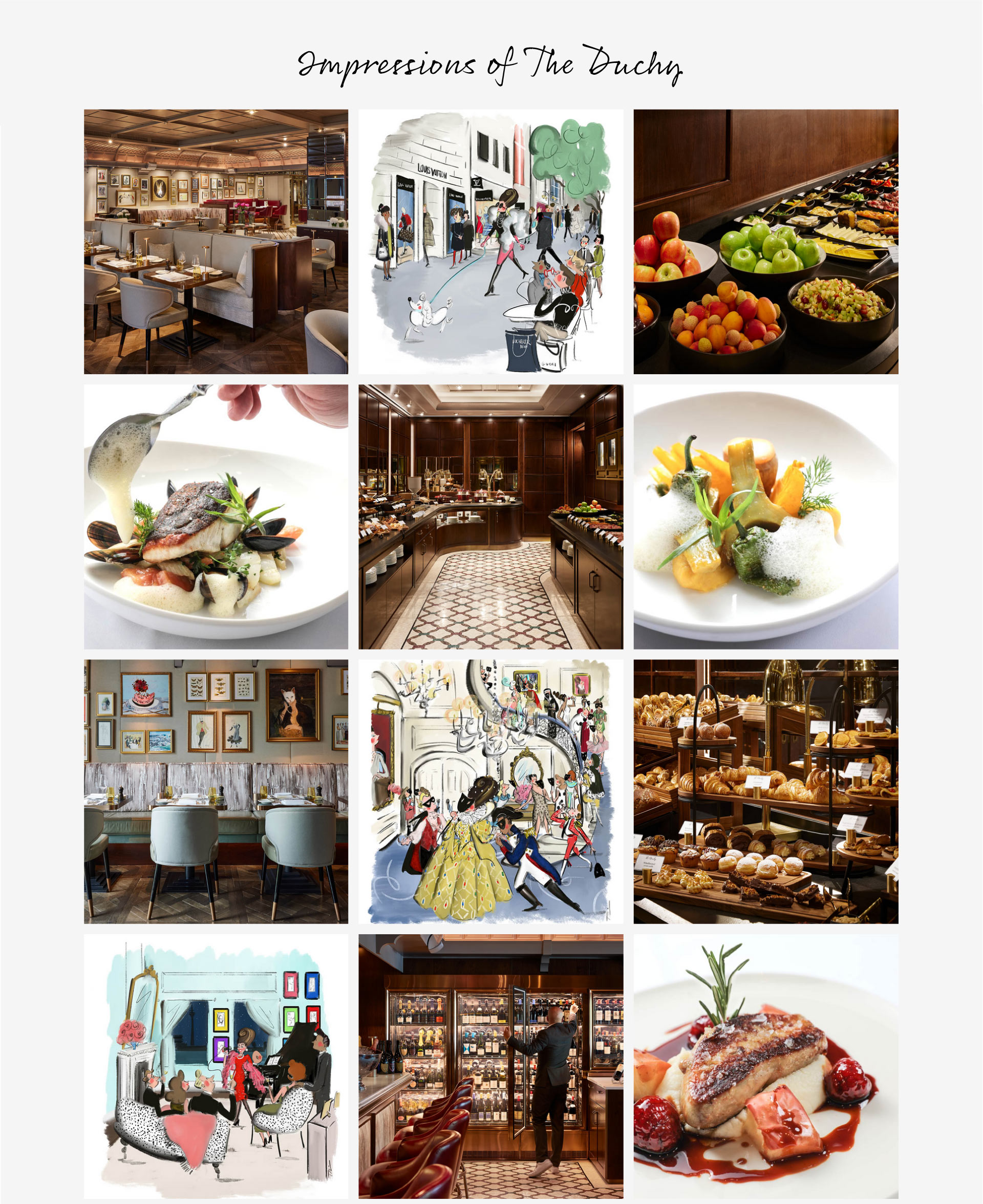This screenshot has width=983, height=1204.
Task: Open the restaurant dining room photo
Action: pyautogui.click(x=216, y=242)
